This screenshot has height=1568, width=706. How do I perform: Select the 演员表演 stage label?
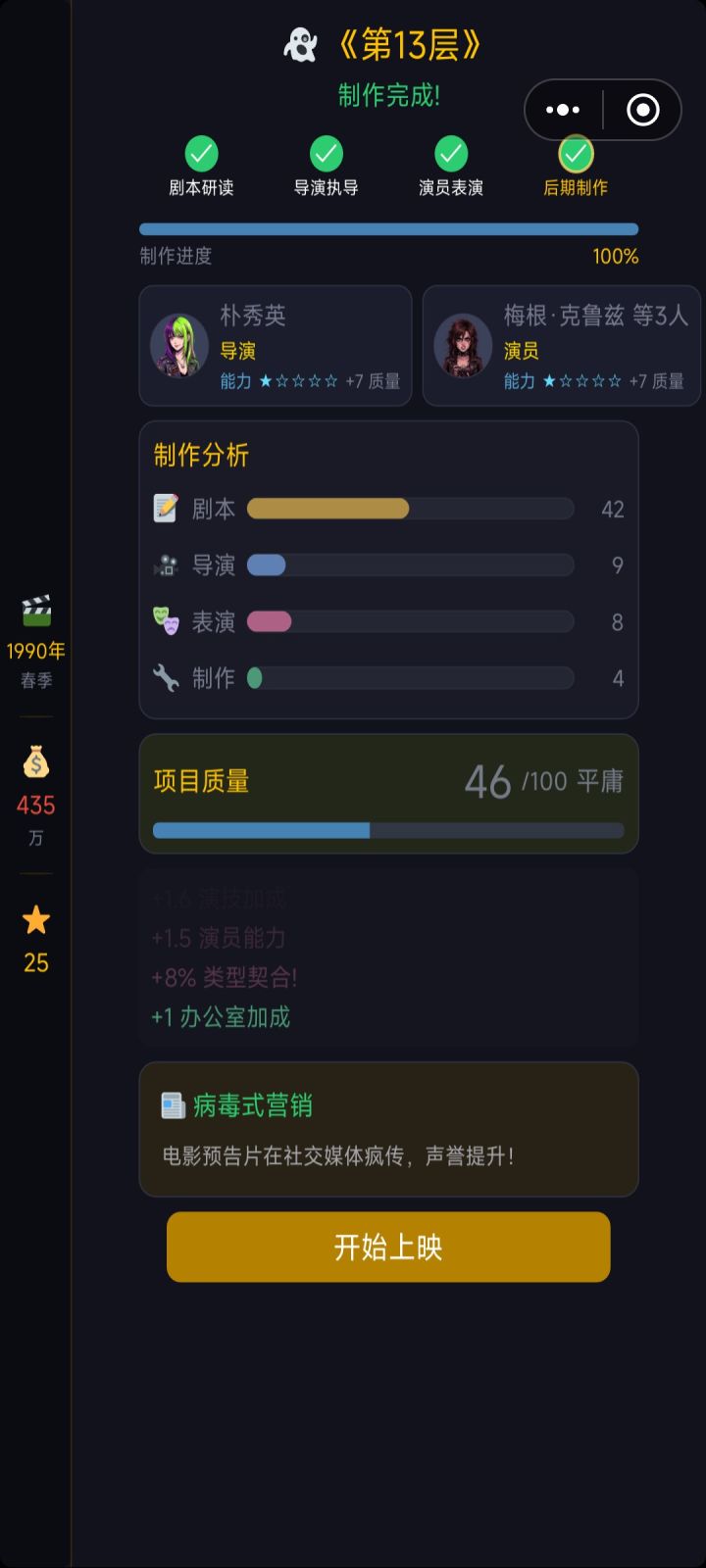pyautogui.click(x=450, y=186)
